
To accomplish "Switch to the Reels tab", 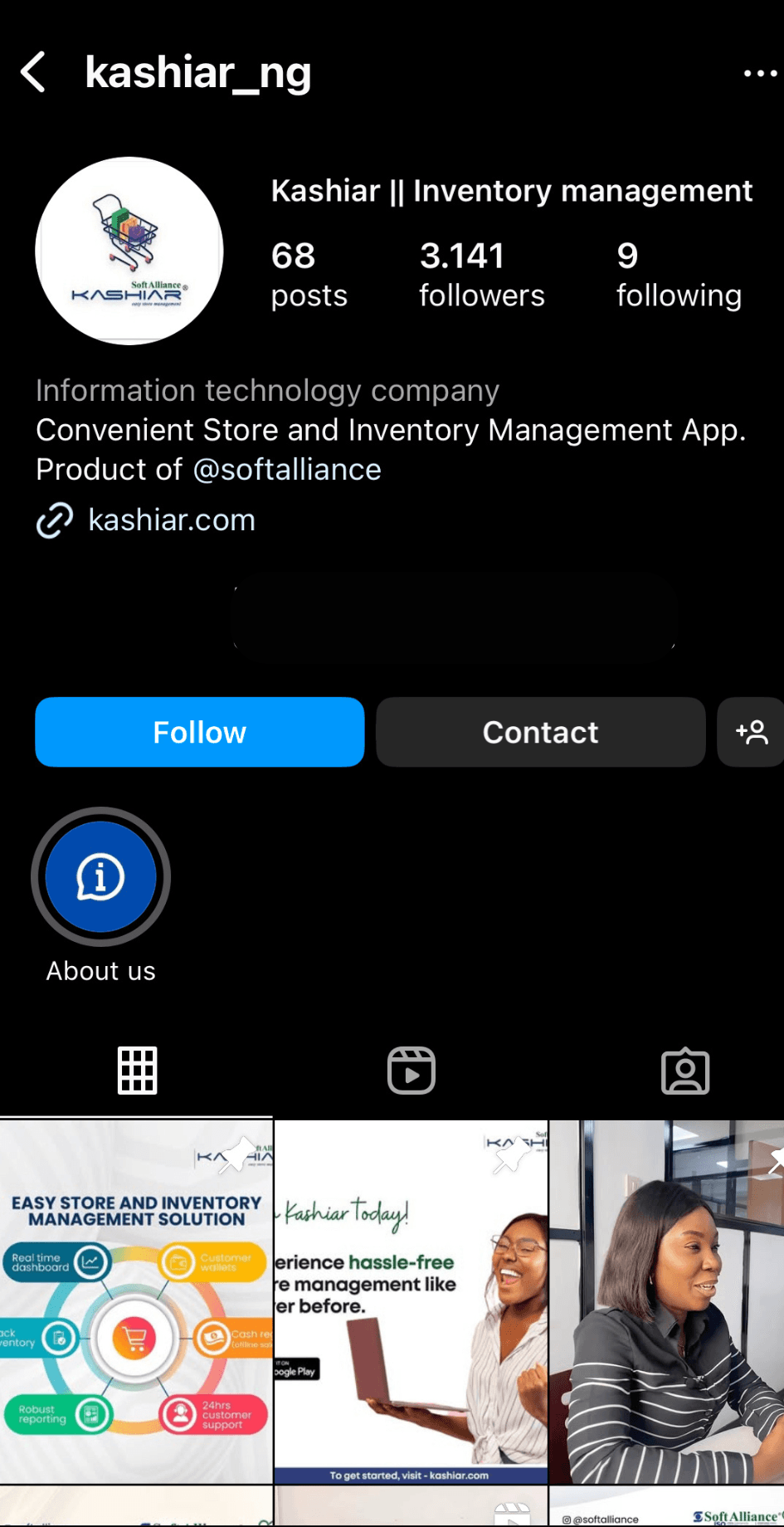I will point(411,1071).
